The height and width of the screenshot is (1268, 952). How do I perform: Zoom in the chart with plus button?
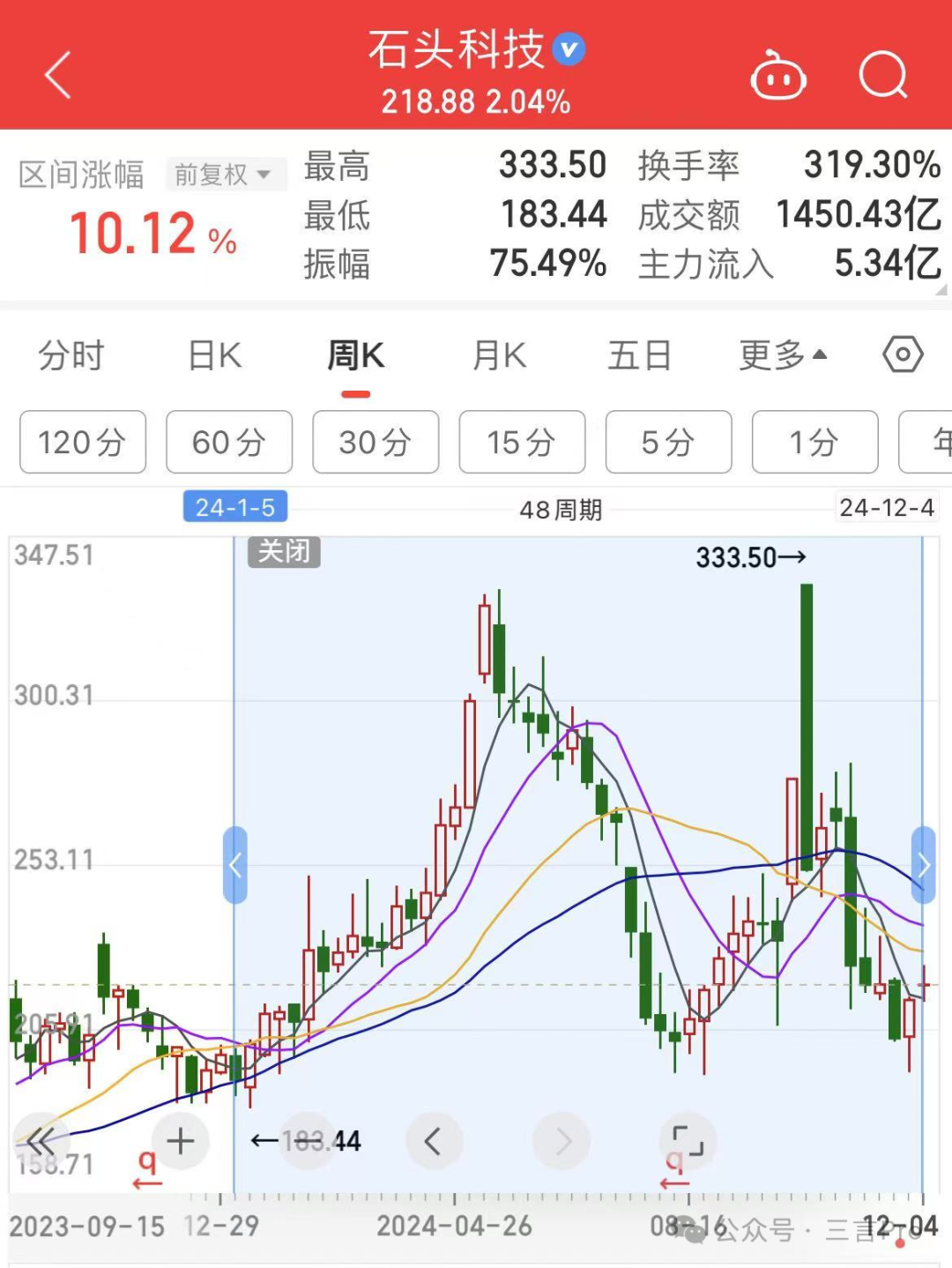coord(181,1141)
